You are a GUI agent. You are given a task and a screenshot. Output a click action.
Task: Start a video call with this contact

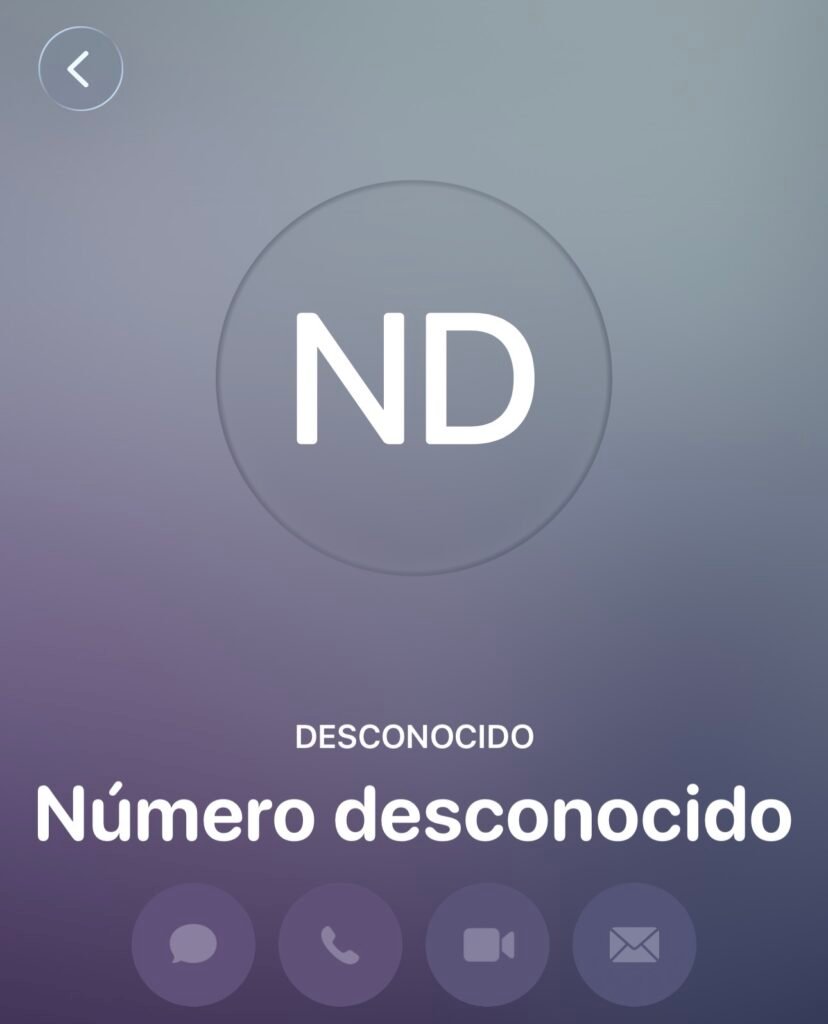[x=487, y=944]
